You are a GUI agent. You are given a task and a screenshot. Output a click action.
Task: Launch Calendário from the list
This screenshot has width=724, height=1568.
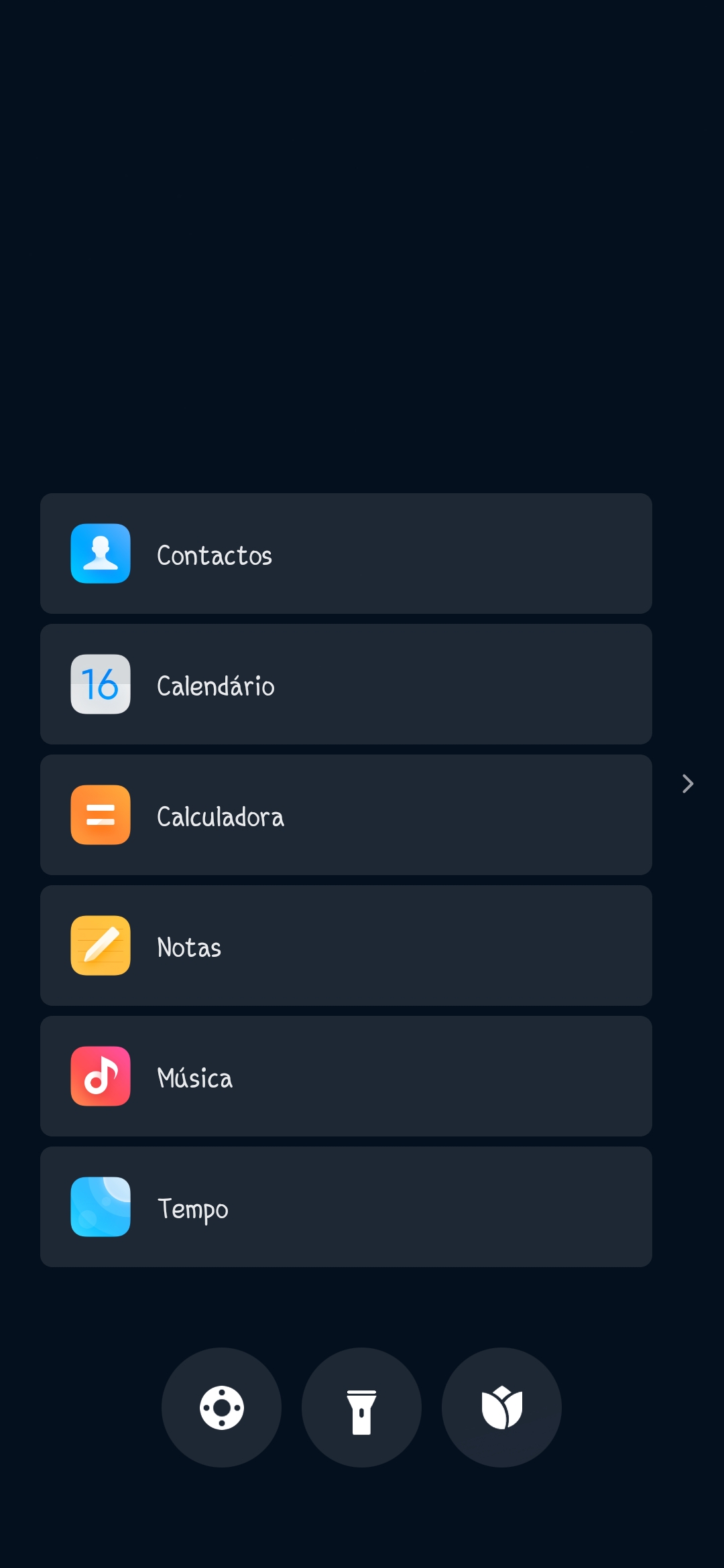click(x=345, y=684)
